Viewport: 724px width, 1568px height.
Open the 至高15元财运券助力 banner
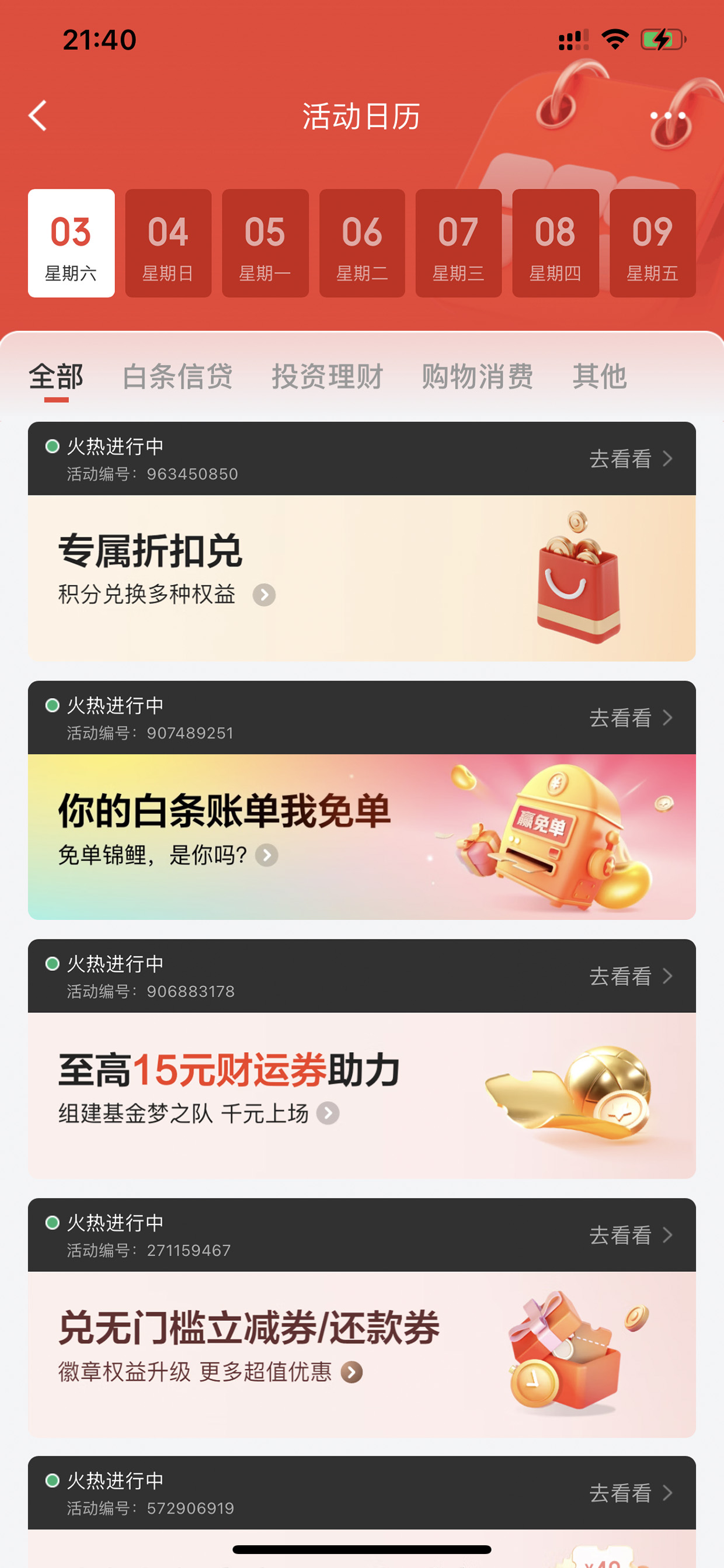point(362,1095)
